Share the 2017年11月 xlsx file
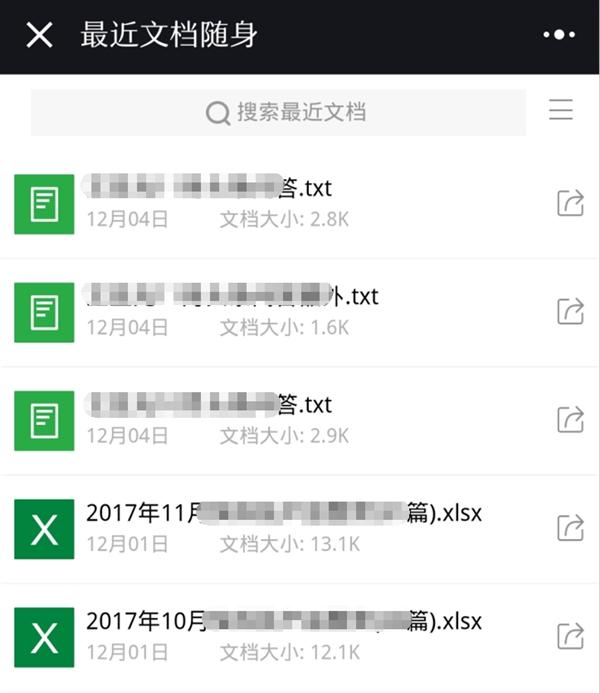Image resolution: width=600 pixels, height=693 pixels. click(x=570, y=527)
